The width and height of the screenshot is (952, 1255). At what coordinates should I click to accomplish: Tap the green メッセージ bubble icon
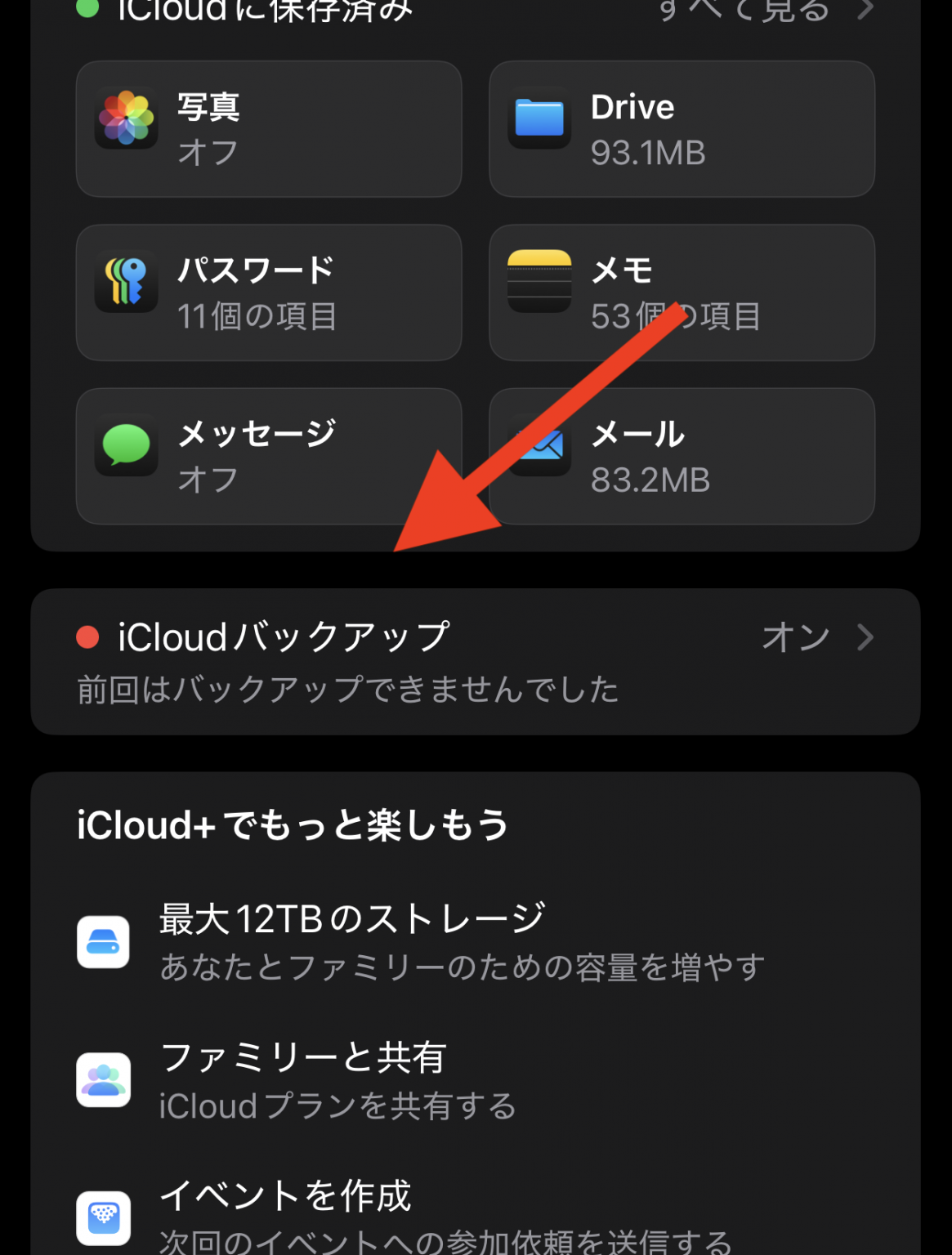[x=126, y=448]
